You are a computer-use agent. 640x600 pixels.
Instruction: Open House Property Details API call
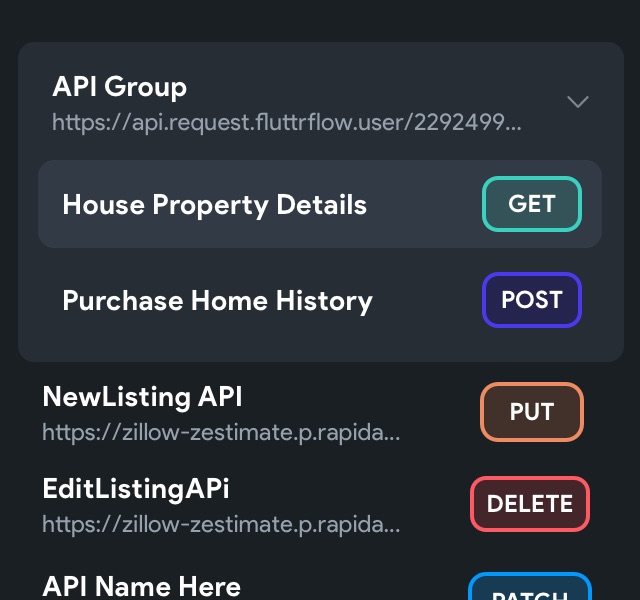click(x=215, y=205)
